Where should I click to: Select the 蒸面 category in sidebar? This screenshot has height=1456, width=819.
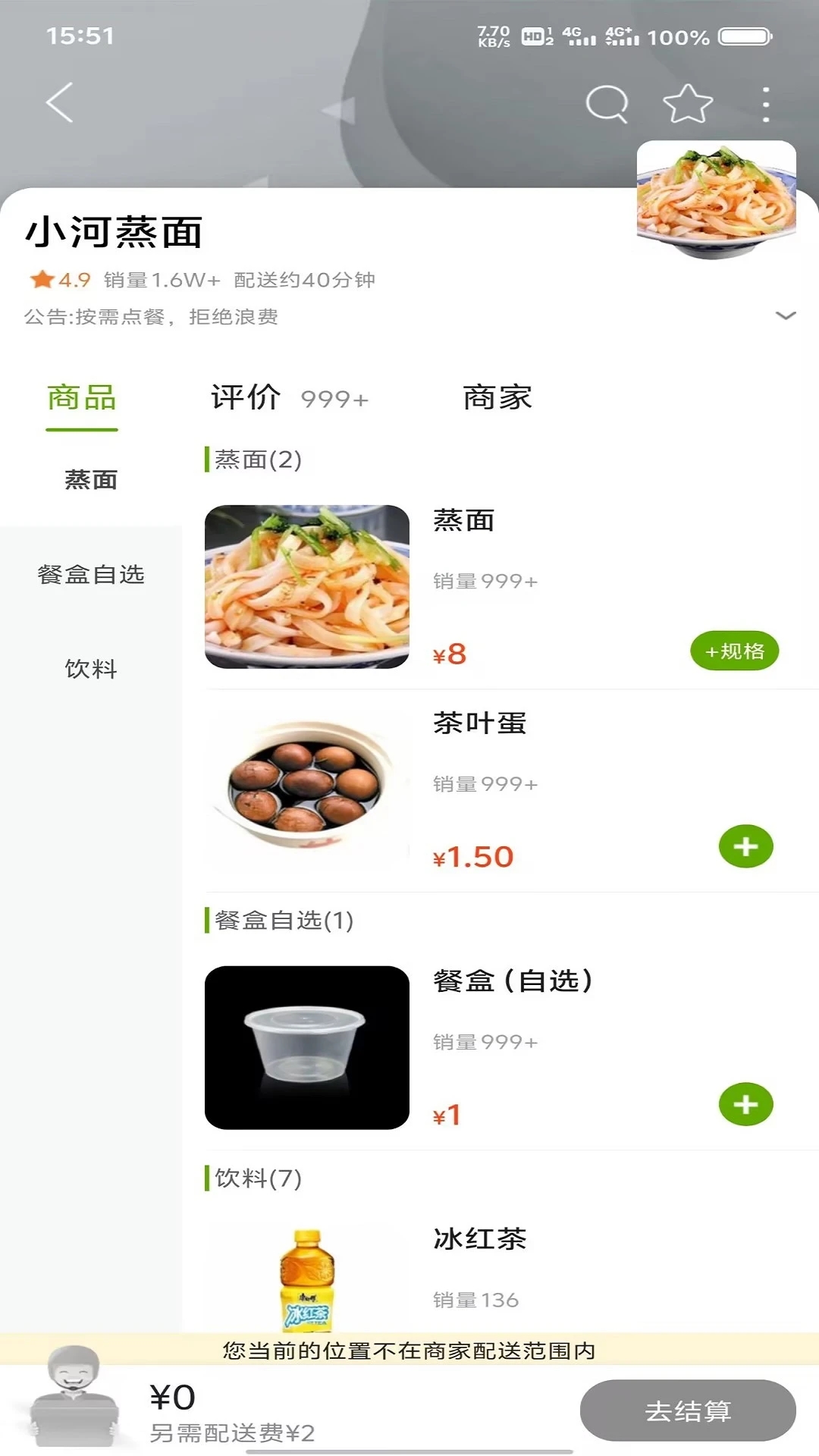pyautogui.click(x=91, y=480)
